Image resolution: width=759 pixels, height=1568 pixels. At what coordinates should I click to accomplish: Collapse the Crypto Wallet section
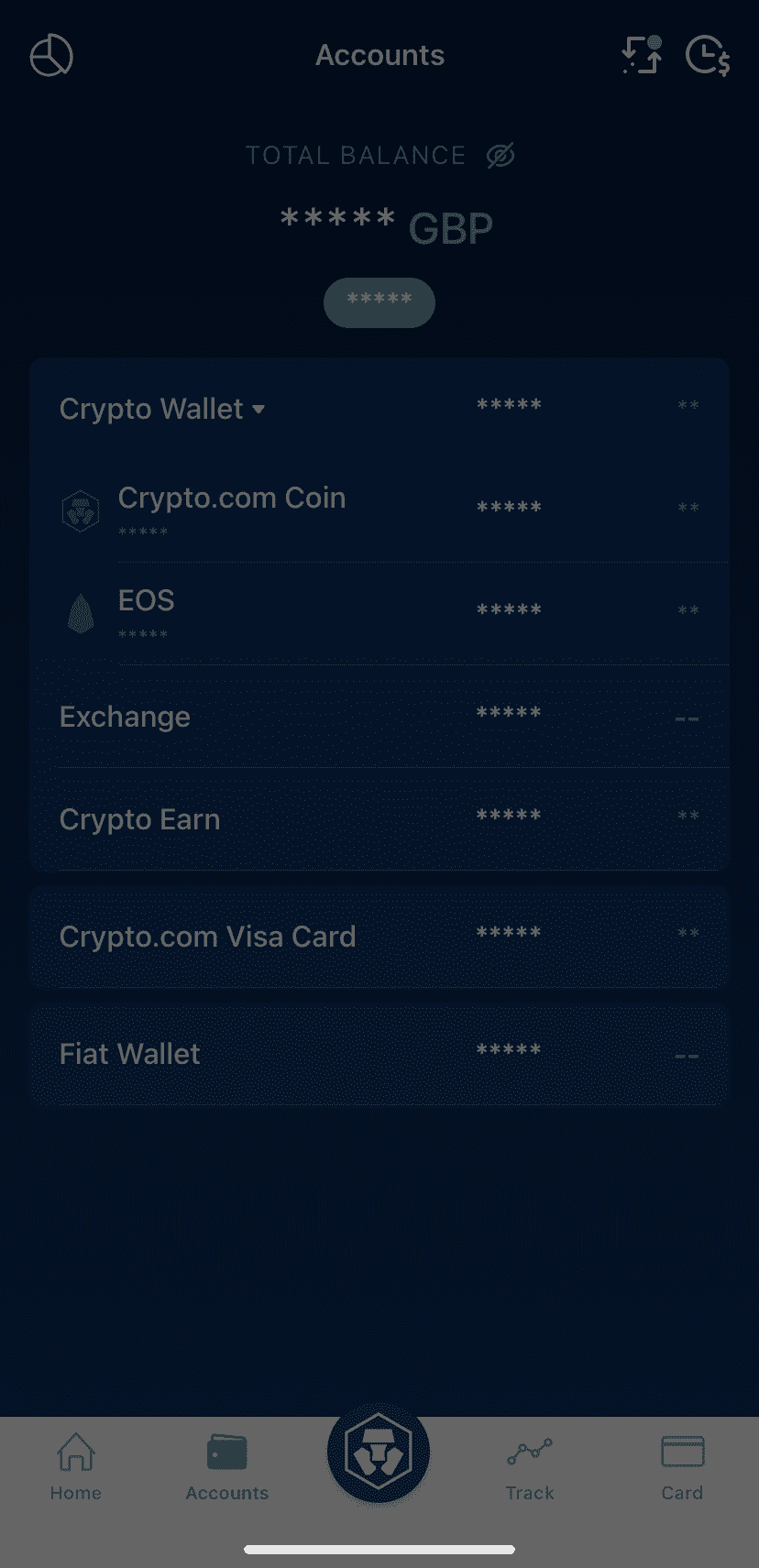coord(162,409)
